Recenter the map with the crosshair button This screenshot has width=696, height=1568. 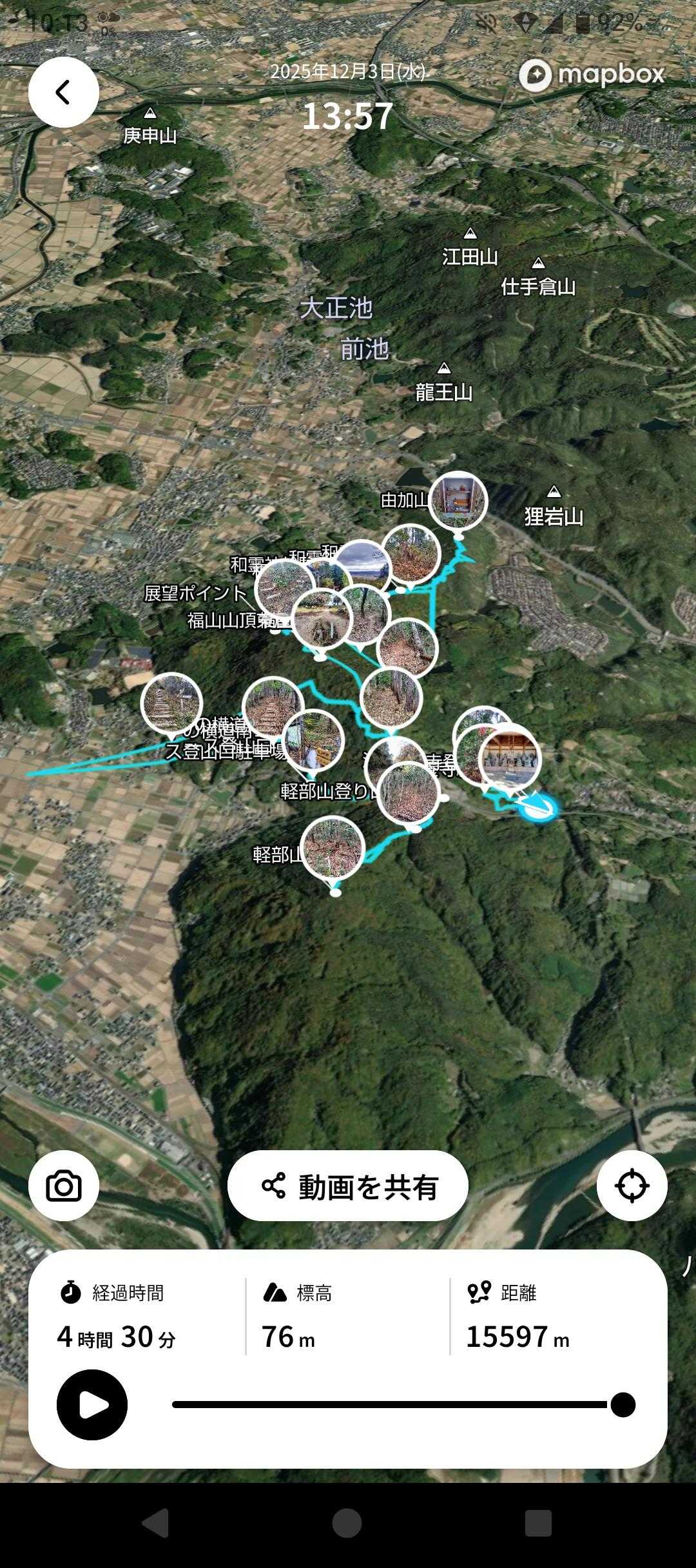click(x=632, y=1186)
